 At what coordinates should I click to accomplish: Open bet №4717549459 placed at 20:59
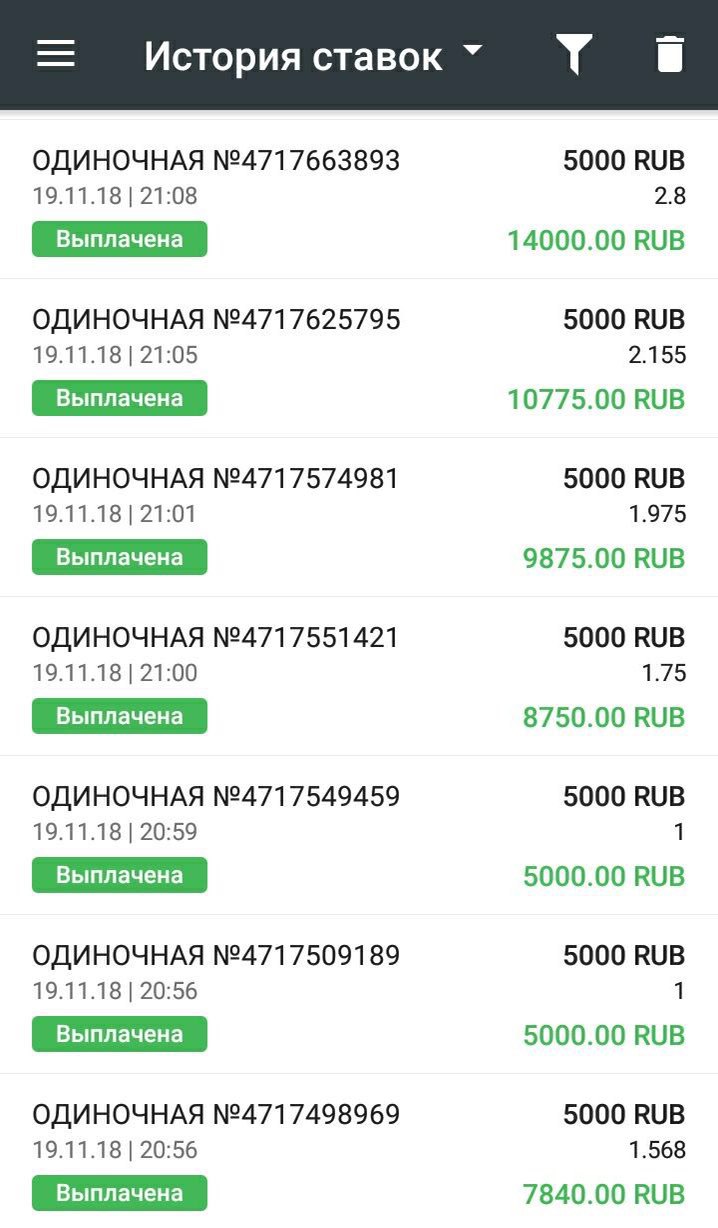(359, 835)
